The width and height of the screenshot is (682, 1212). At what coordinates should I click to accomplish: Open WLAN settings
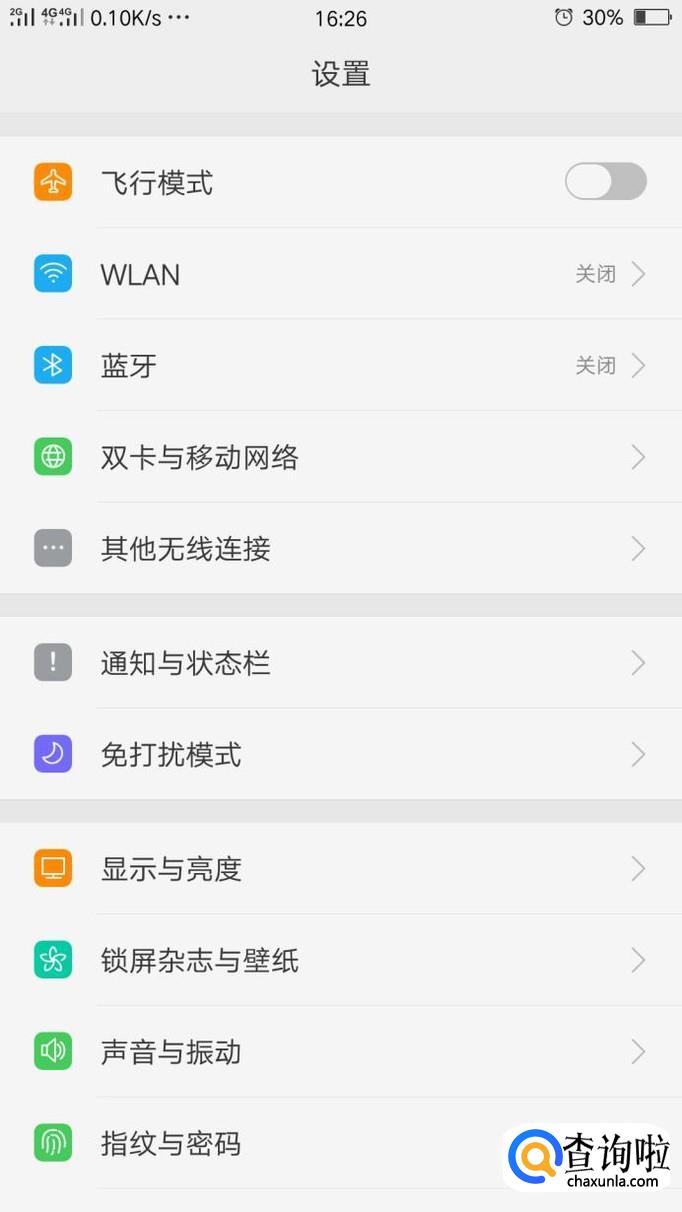pyautogui.click(x=340, y=274)
